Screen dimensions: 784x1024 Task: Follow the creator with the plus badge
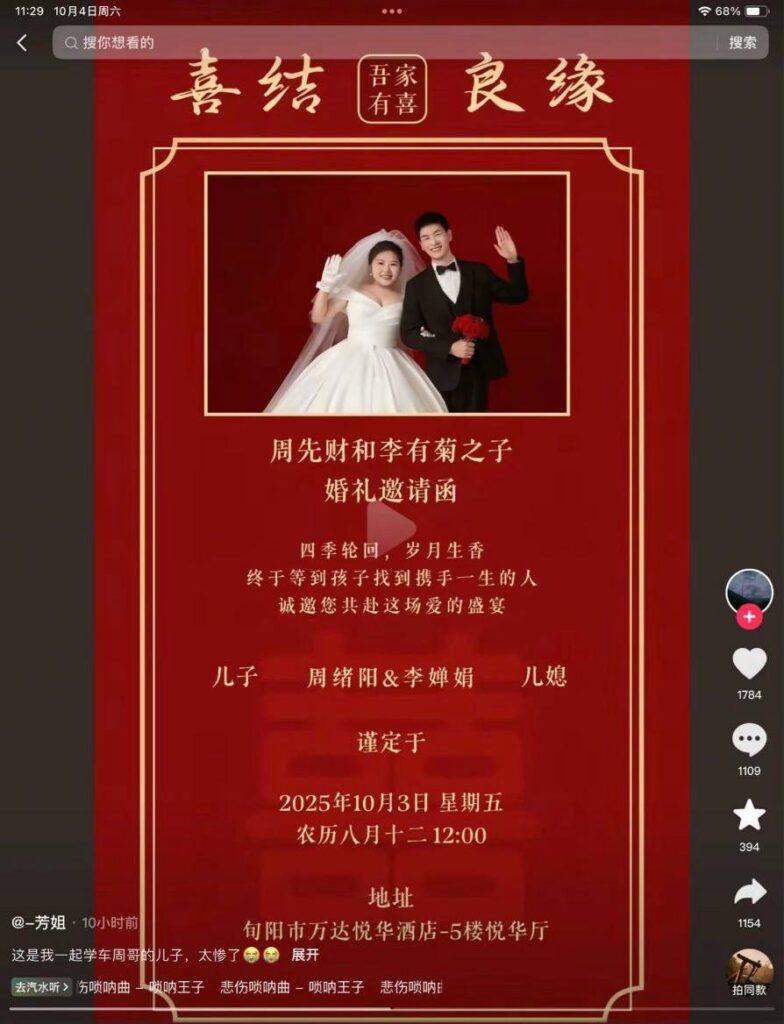point(749,617)
